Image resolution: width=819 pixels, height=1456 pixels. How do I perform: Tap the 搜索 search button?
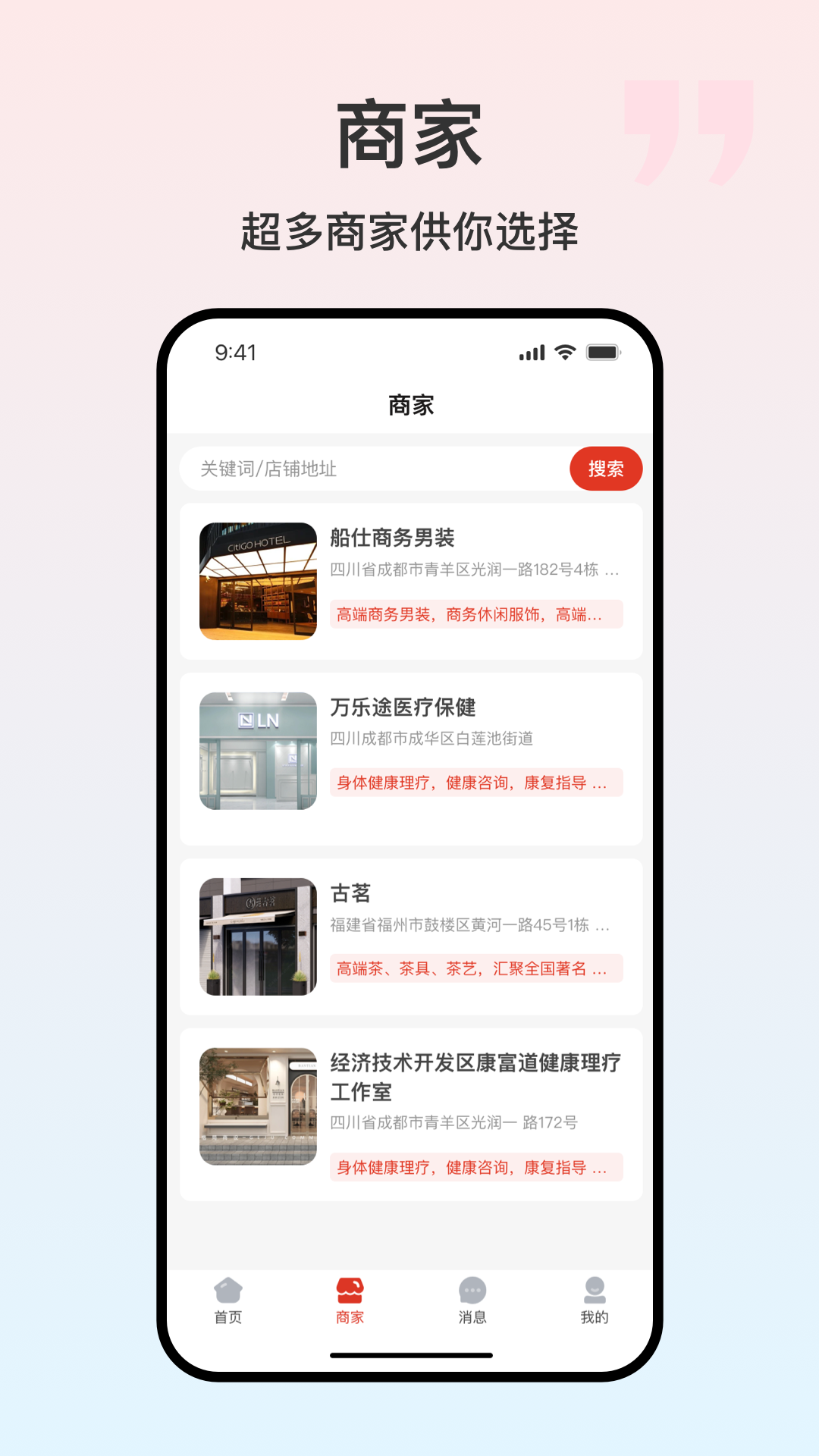[606, 469]
